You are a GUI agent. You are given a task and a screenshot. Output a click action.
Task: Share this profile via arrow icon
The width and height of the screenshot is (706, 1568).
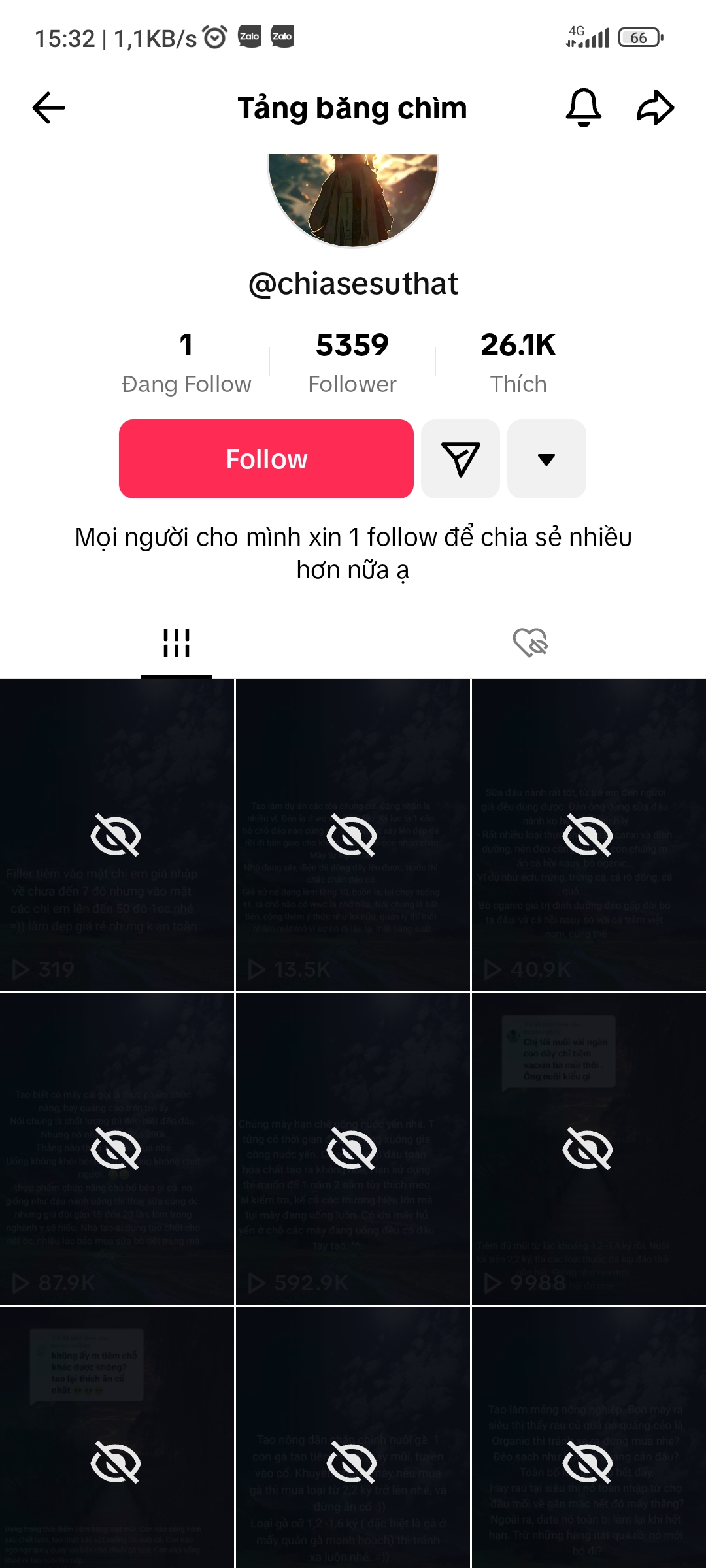click(655, 108)
